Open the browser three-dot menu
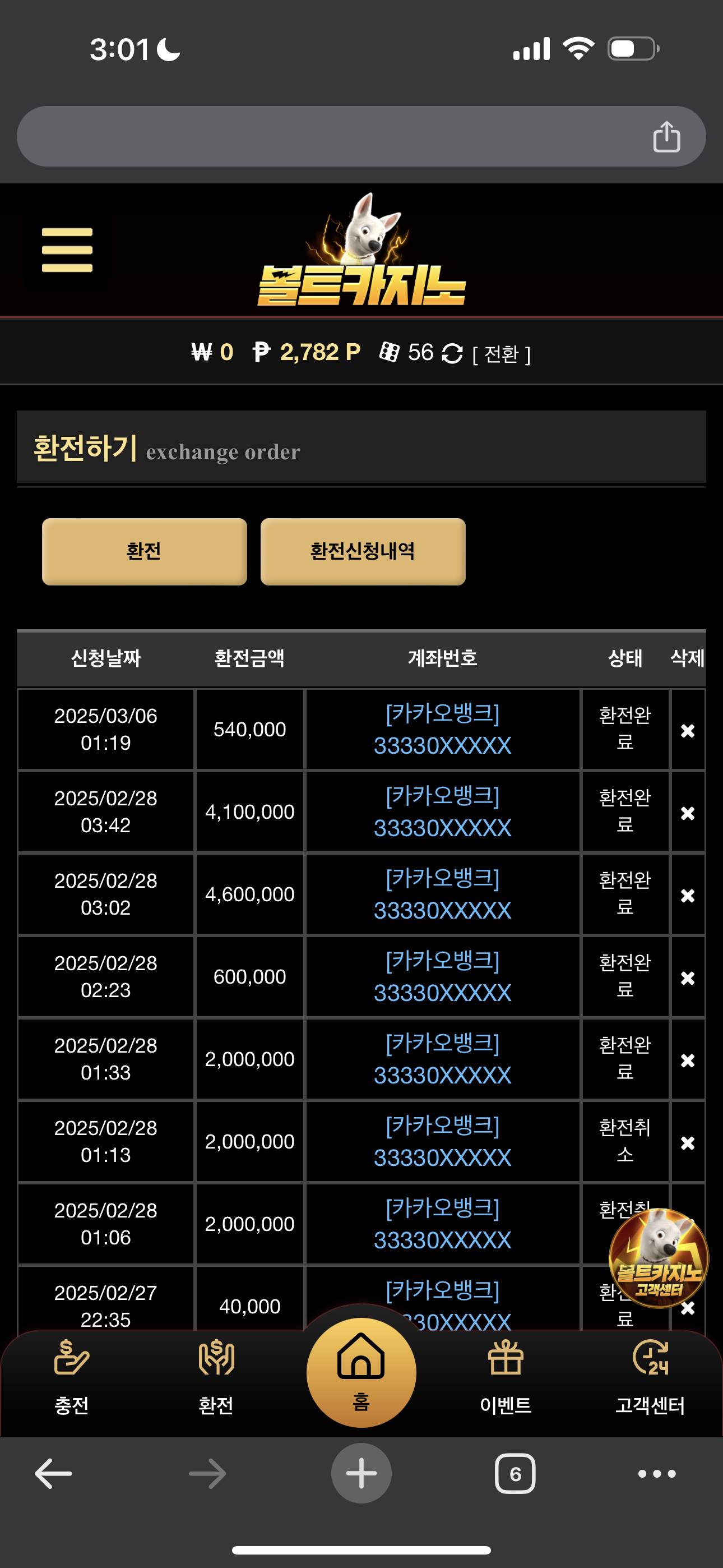This screenshot has height=1568, width=723. (x=657, y=1474)
